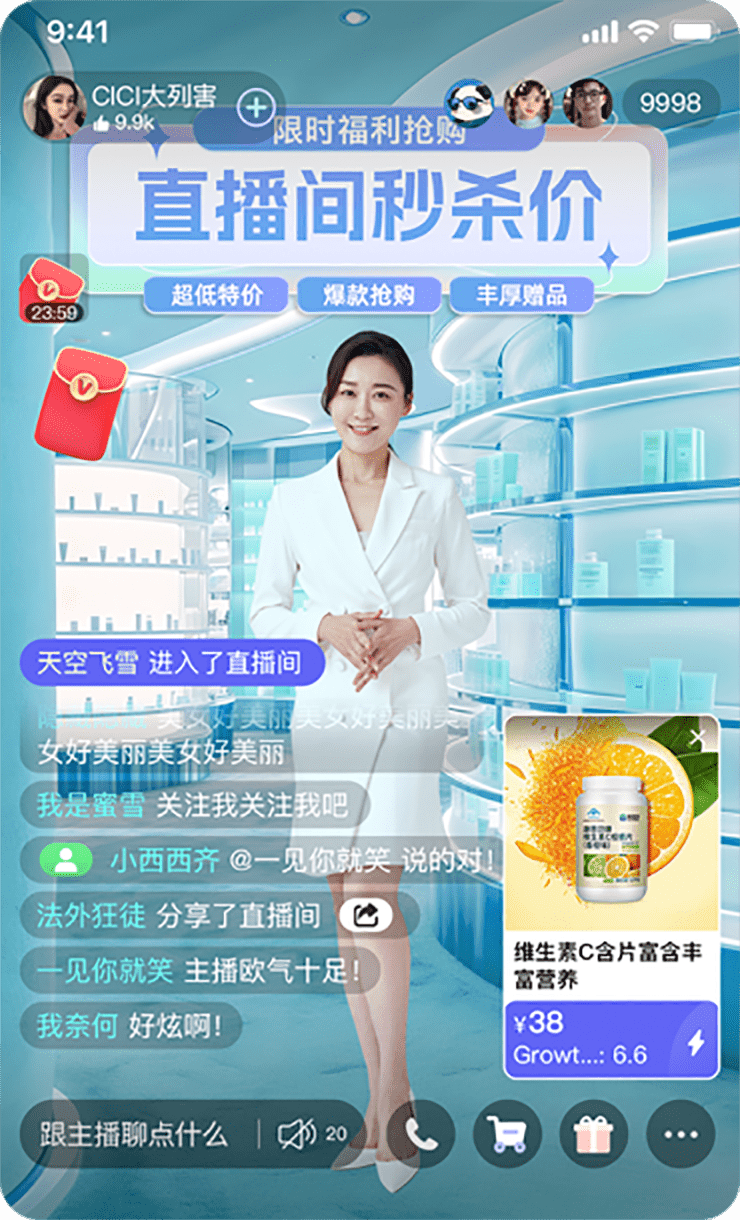Start a call with the phone icon
The height and width of the screenshot is (1220, 740).
tap(421, 1134)
